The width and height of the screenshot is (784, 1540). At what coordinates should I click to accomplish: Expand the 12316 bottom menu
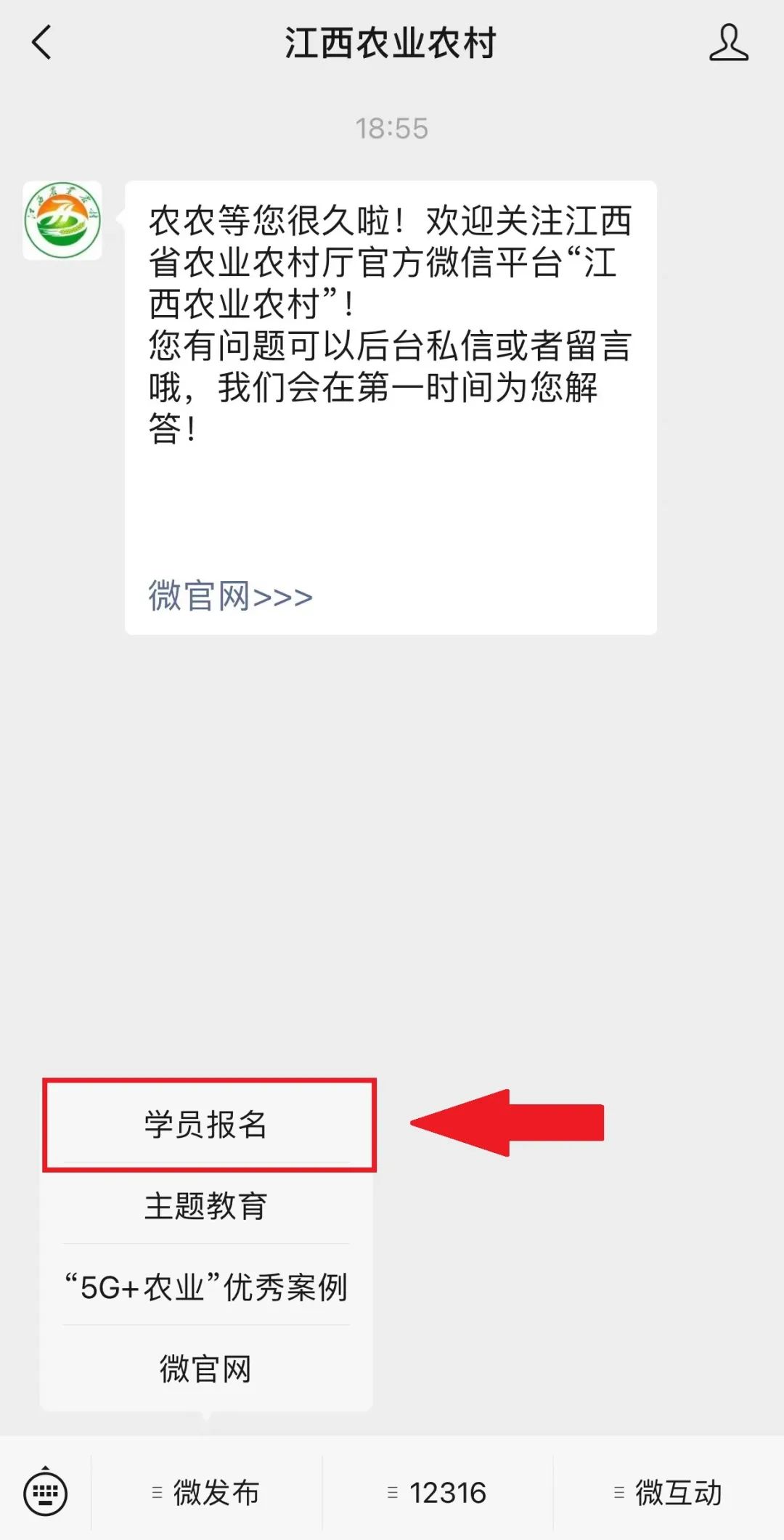(x=438, y=1493)
